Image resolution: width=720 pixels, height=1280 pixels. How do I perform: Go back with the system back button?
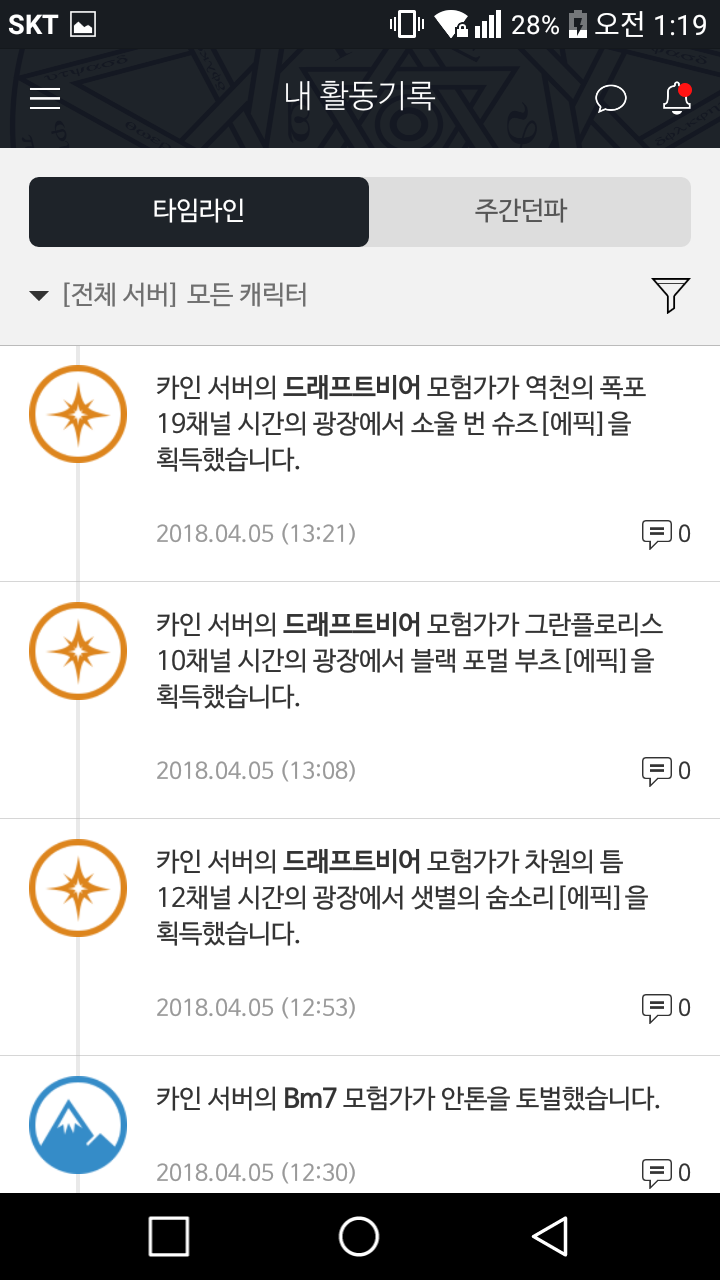(550, 1236)
